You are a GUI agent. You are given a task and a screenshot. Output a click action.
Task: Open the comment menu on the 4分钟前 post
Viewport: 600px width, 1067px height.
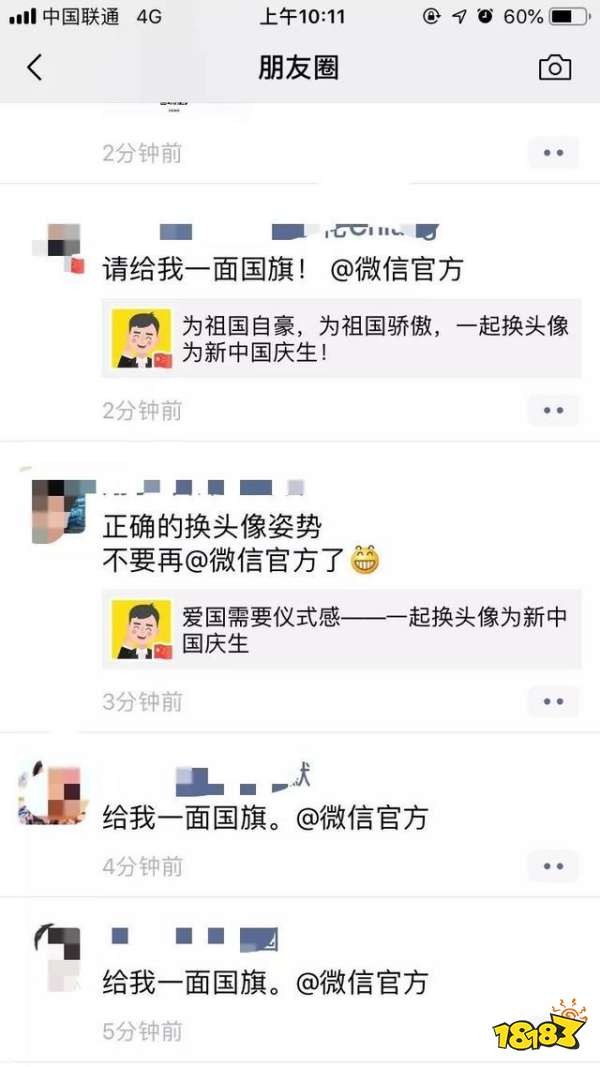point(553,867)
